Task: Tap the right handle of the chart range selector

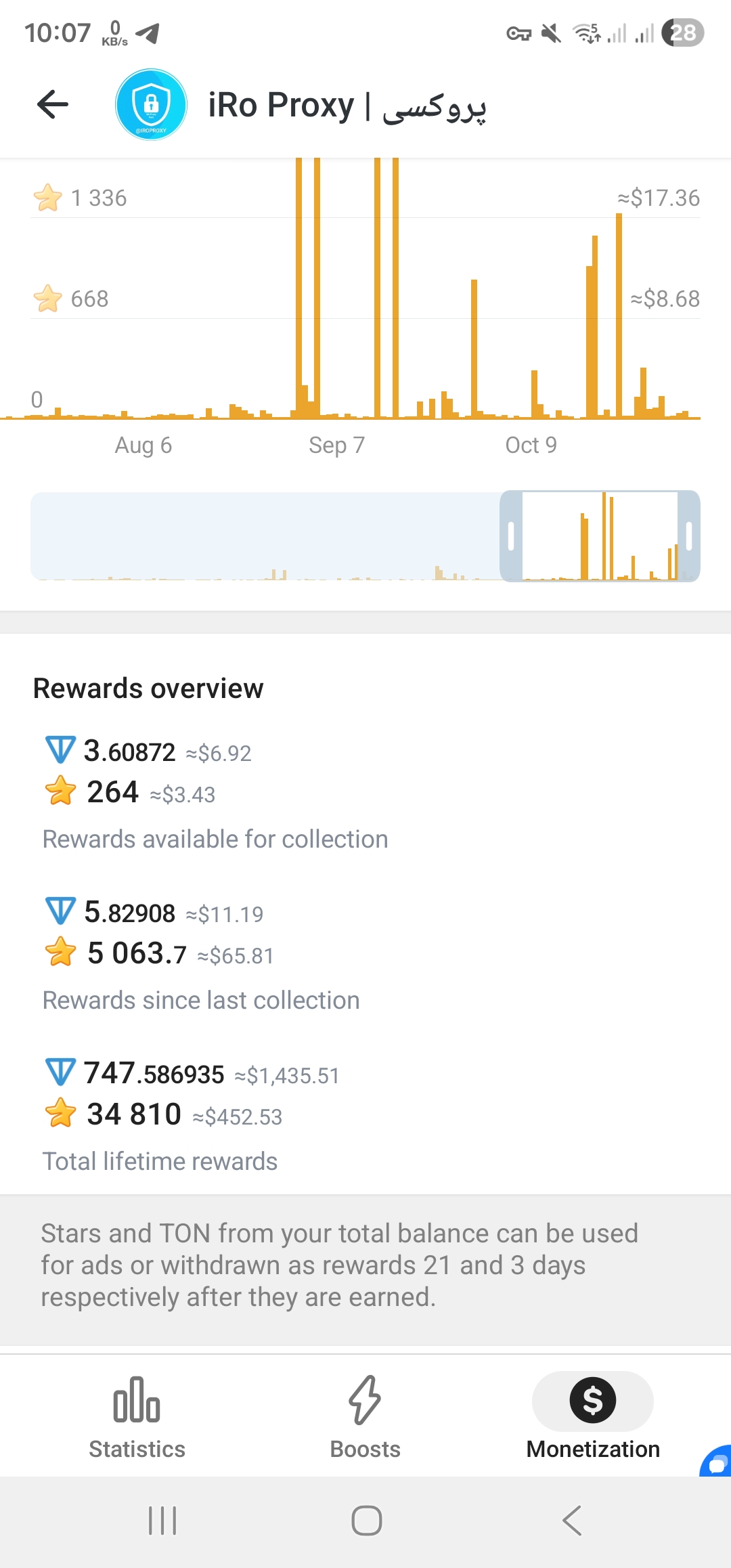Action: pyautogui.click(x=689, y=536)
